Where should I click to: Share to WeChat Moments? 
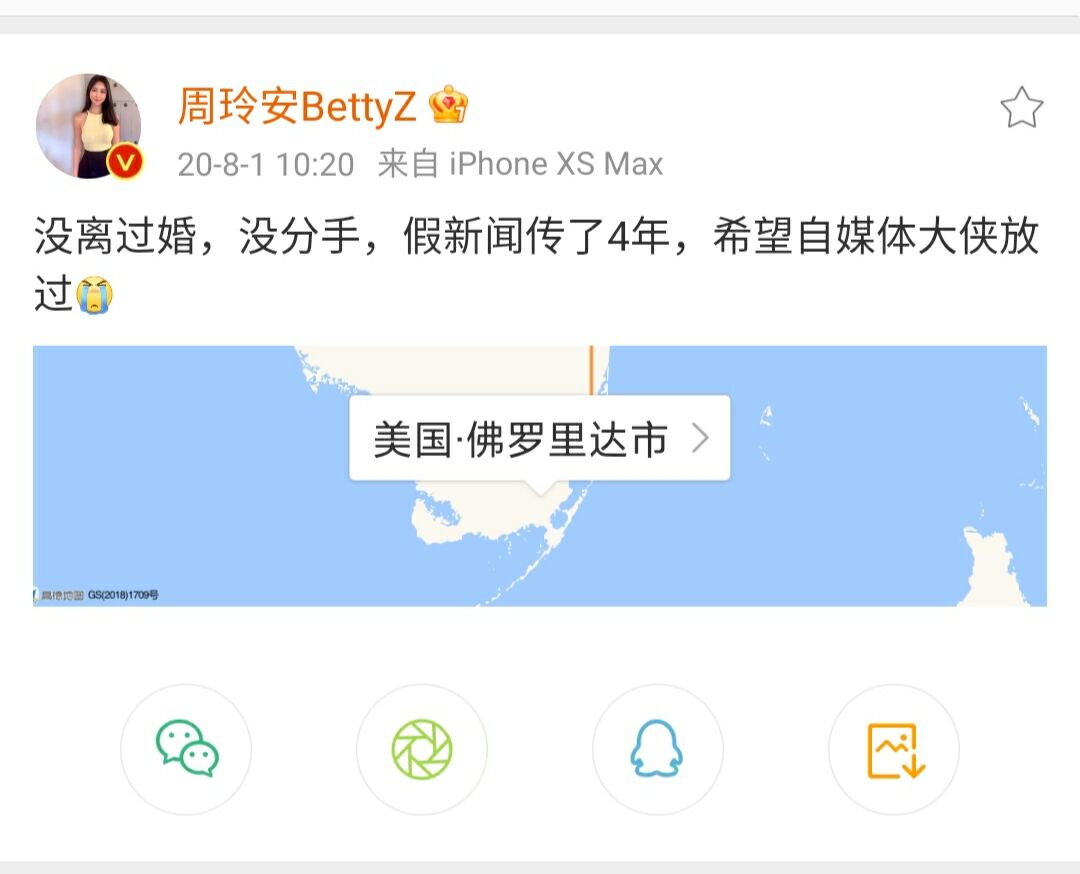click(422, 749)
